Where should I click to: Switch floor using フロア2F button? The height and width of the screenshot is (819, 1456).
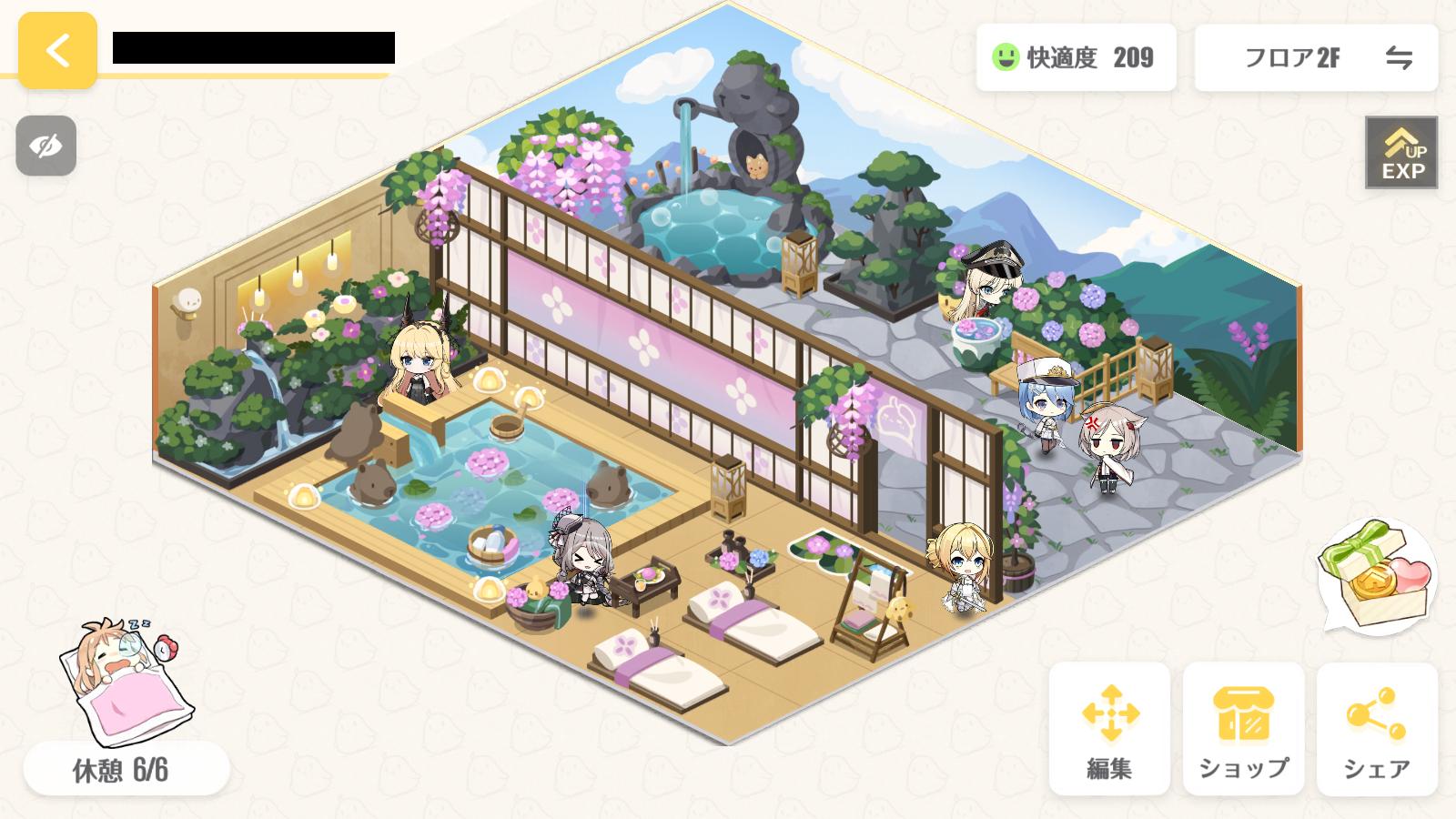tap(1316, 58)
